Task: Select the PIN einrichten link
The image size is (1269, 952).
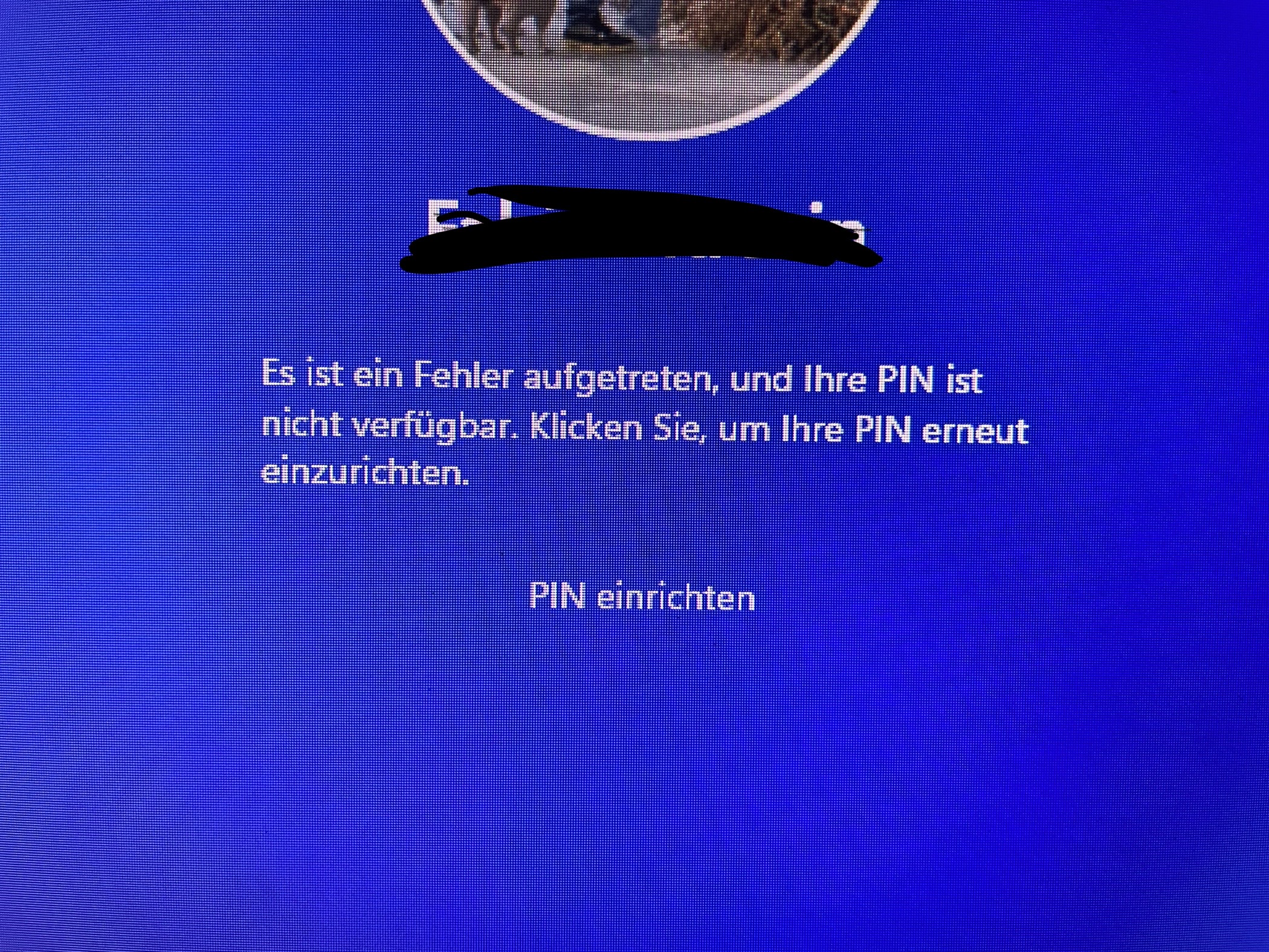Action: point(642,597)
